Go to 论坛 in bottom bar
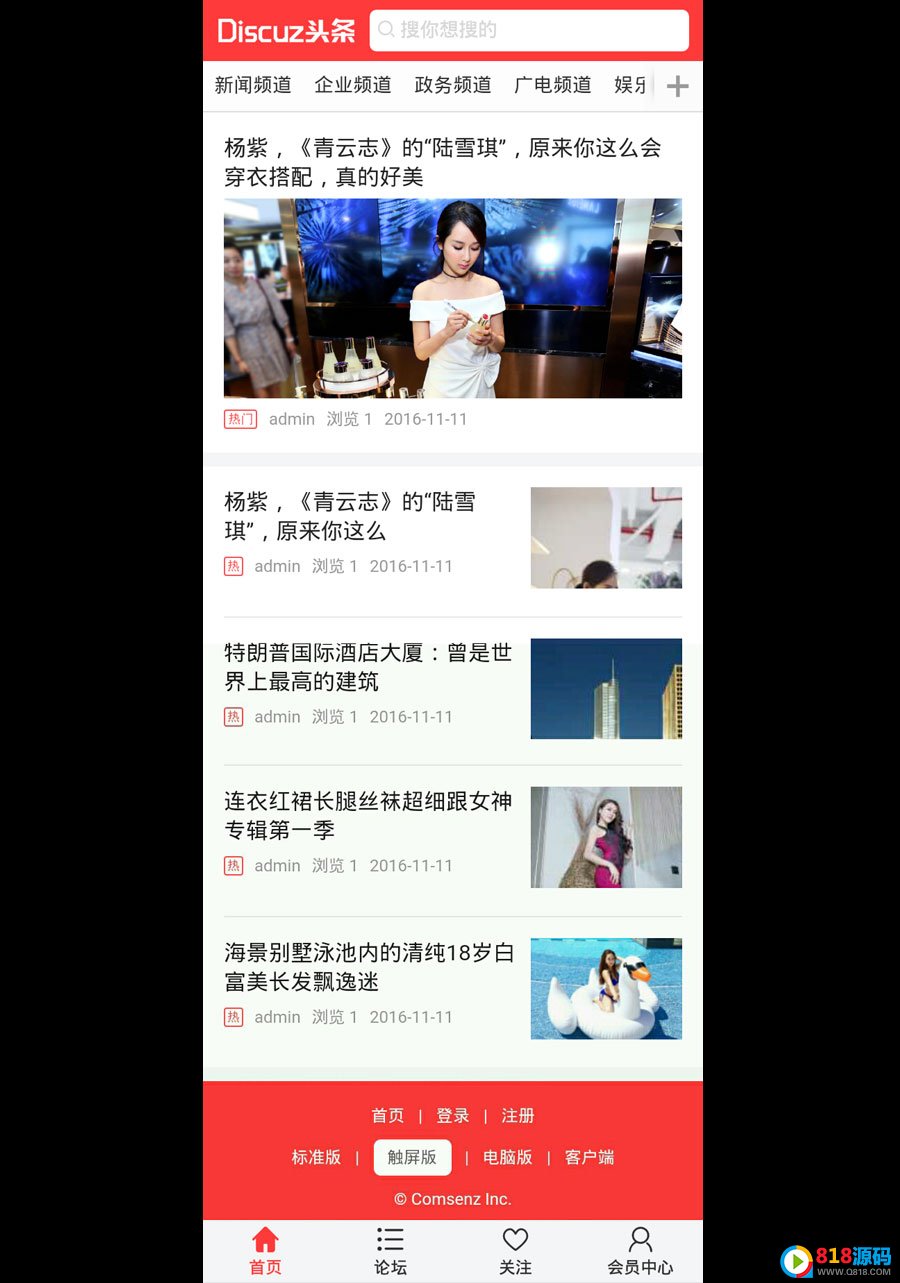 pyautogui.click(x=390, y=1251)
